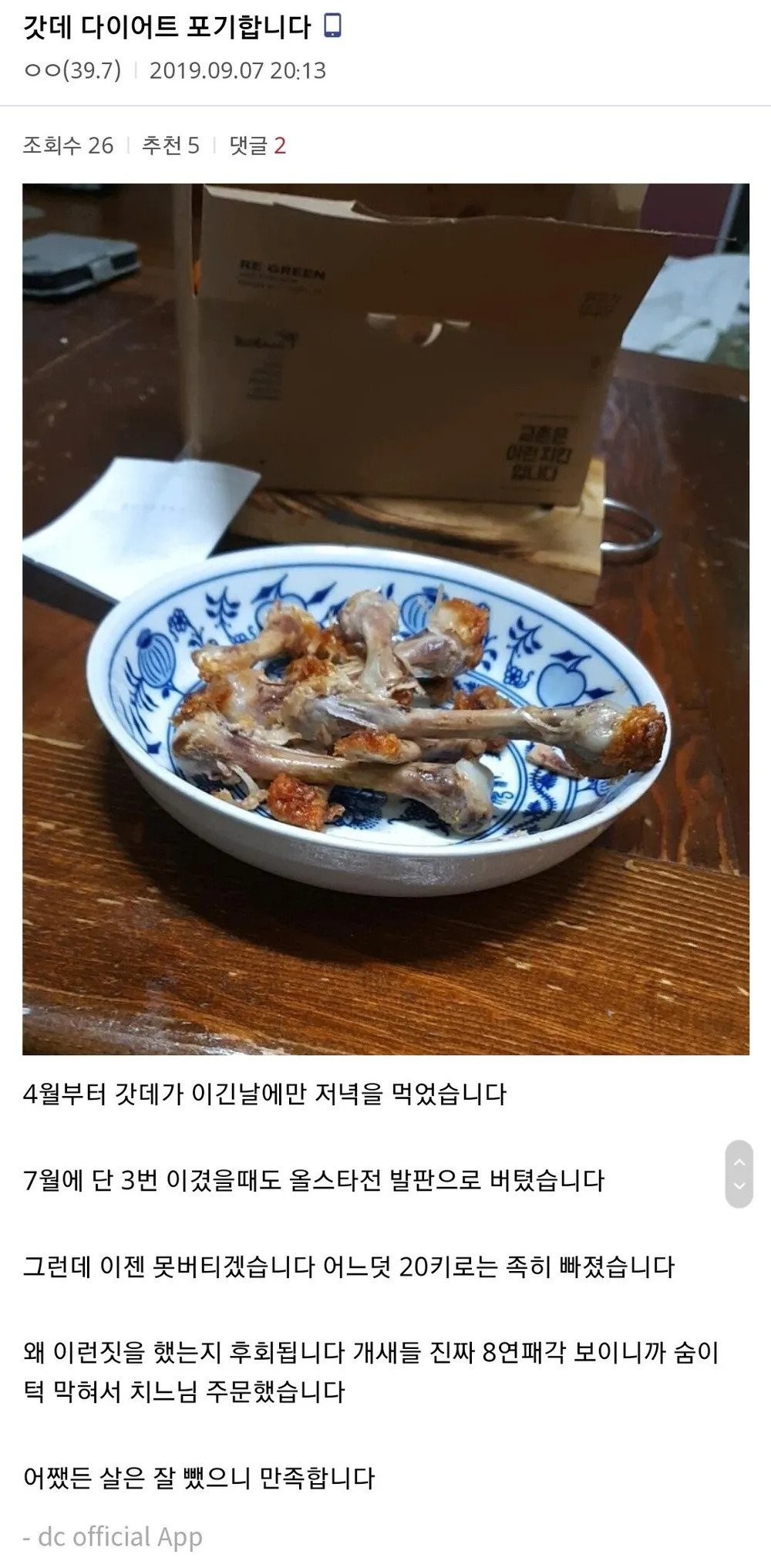This screenshot has width=771, height=1568.
Task: Jump to comments via 댓글 2
Action: pos(258,145)
